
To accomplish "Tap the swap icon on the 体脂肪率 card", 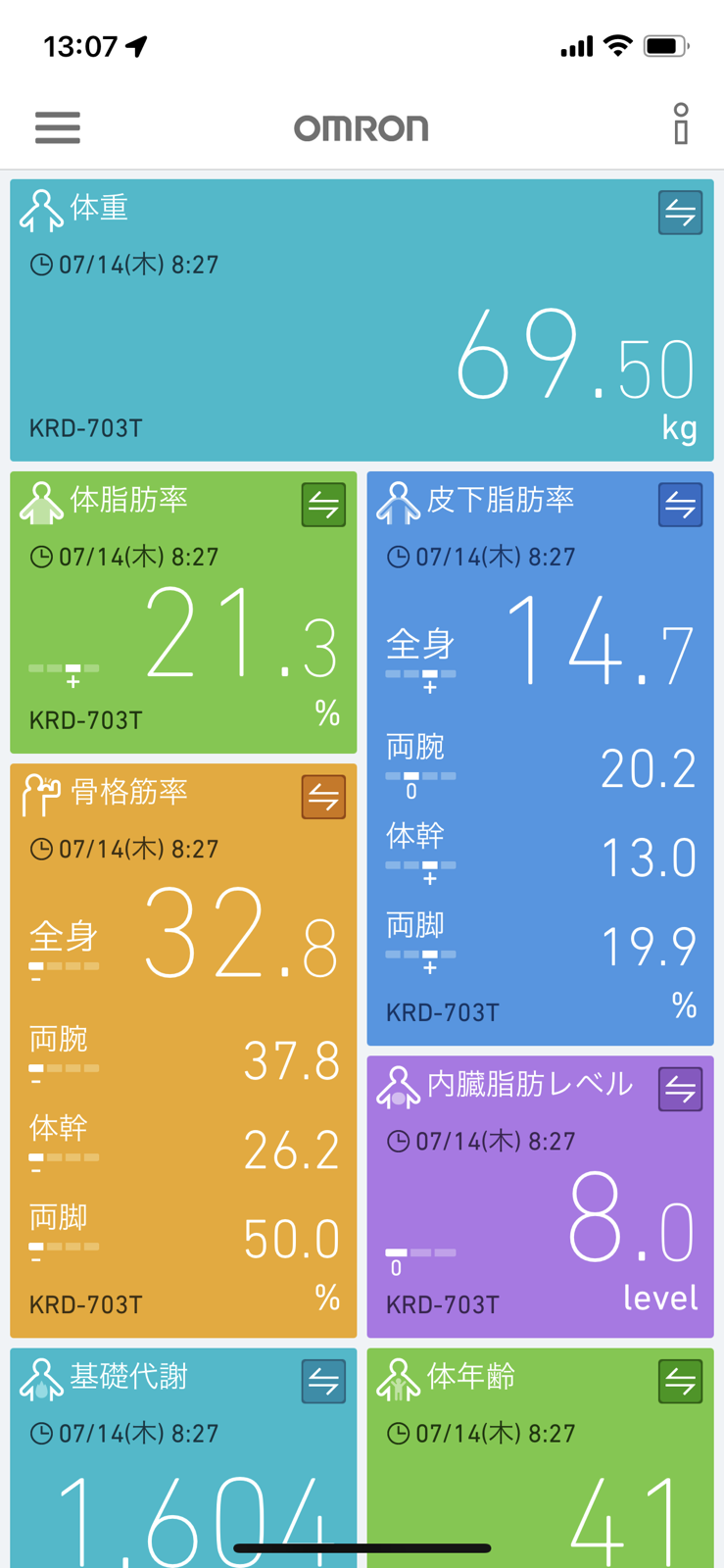I will pos(323,505).
